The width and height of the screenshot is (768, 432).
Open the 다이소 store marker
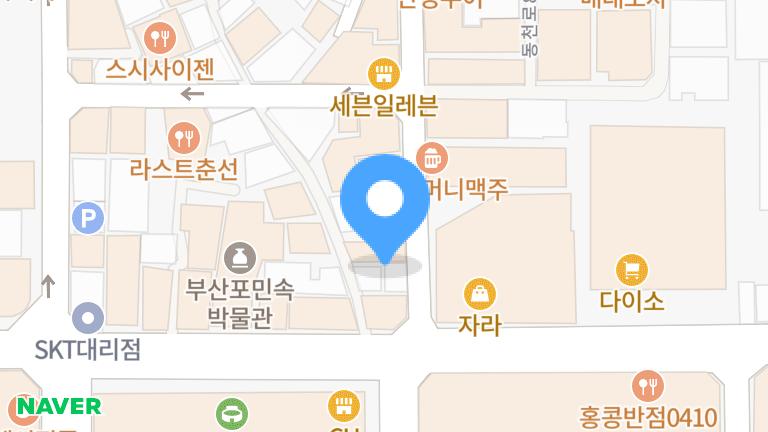coord(631,269)
